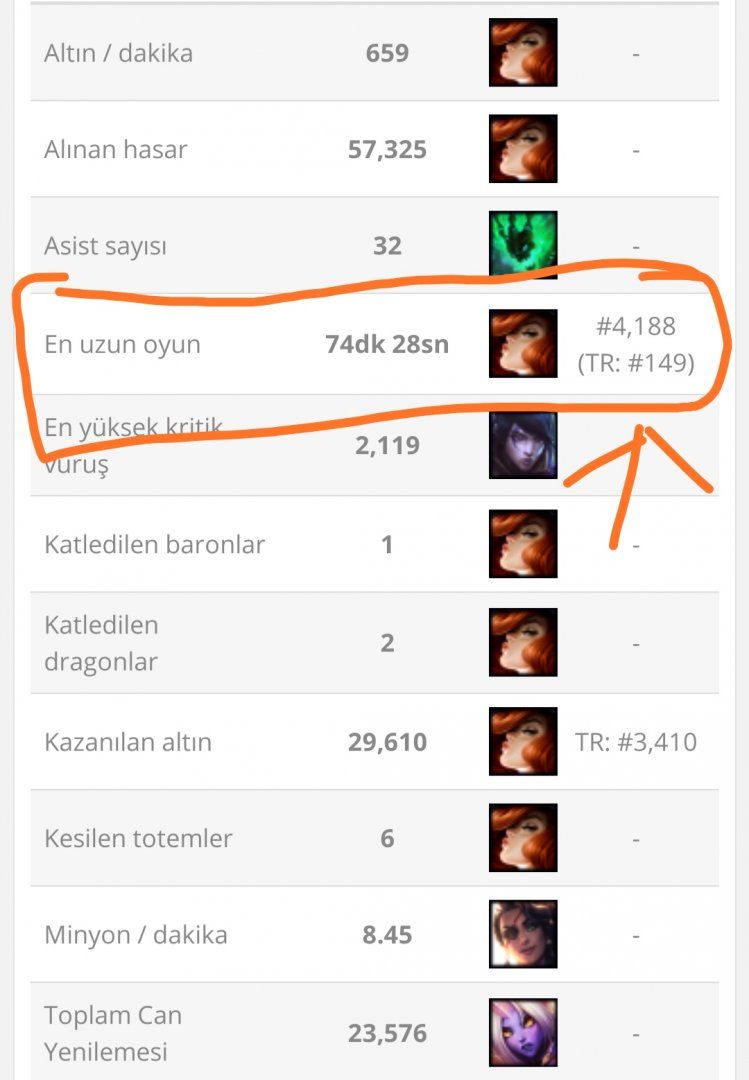Tap the champion icon beside Minyon / dakika
The image size is (749, 1080).
[x=523, y=934]
